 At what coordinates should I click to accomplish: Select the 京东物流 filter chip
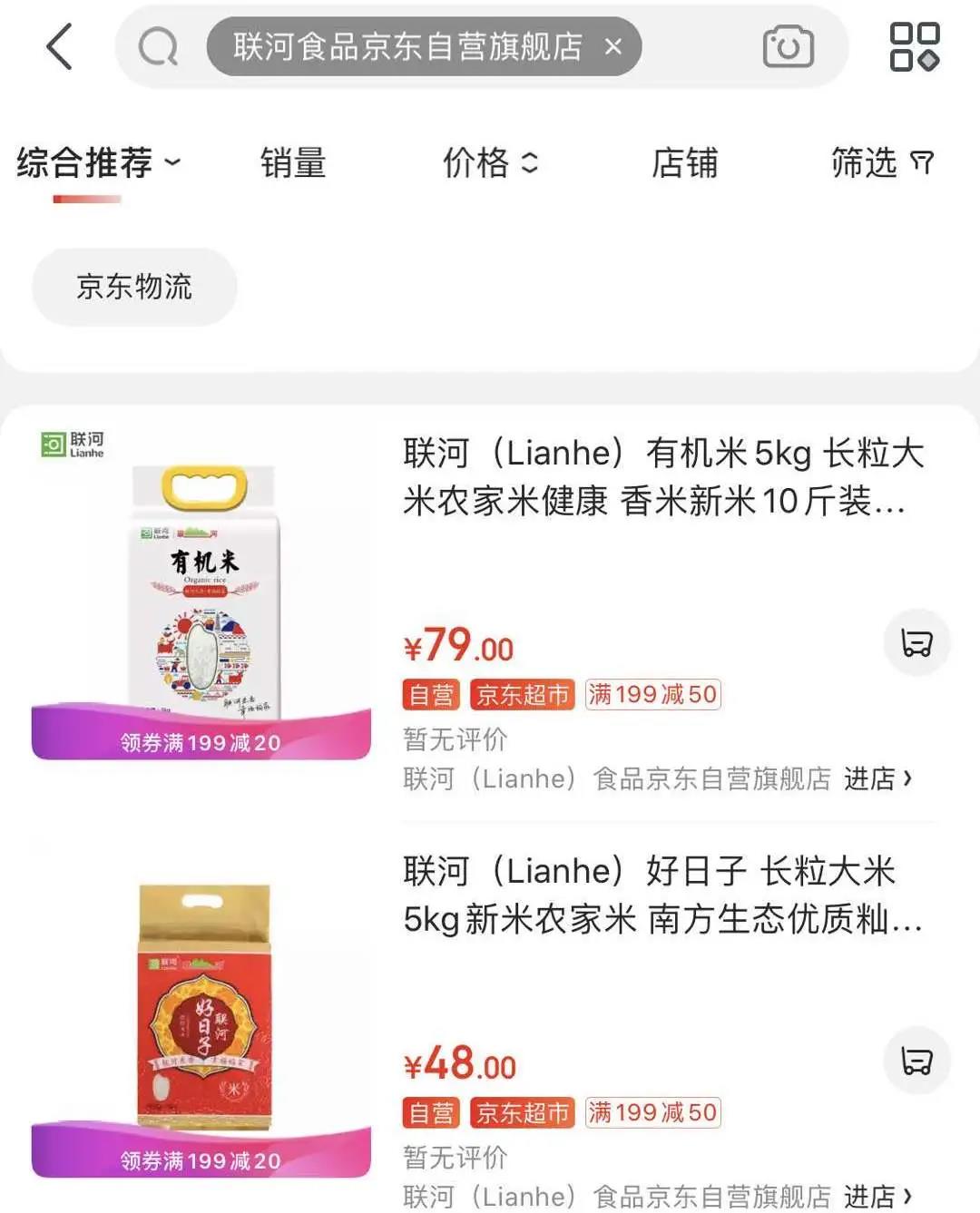pos(134,287)
